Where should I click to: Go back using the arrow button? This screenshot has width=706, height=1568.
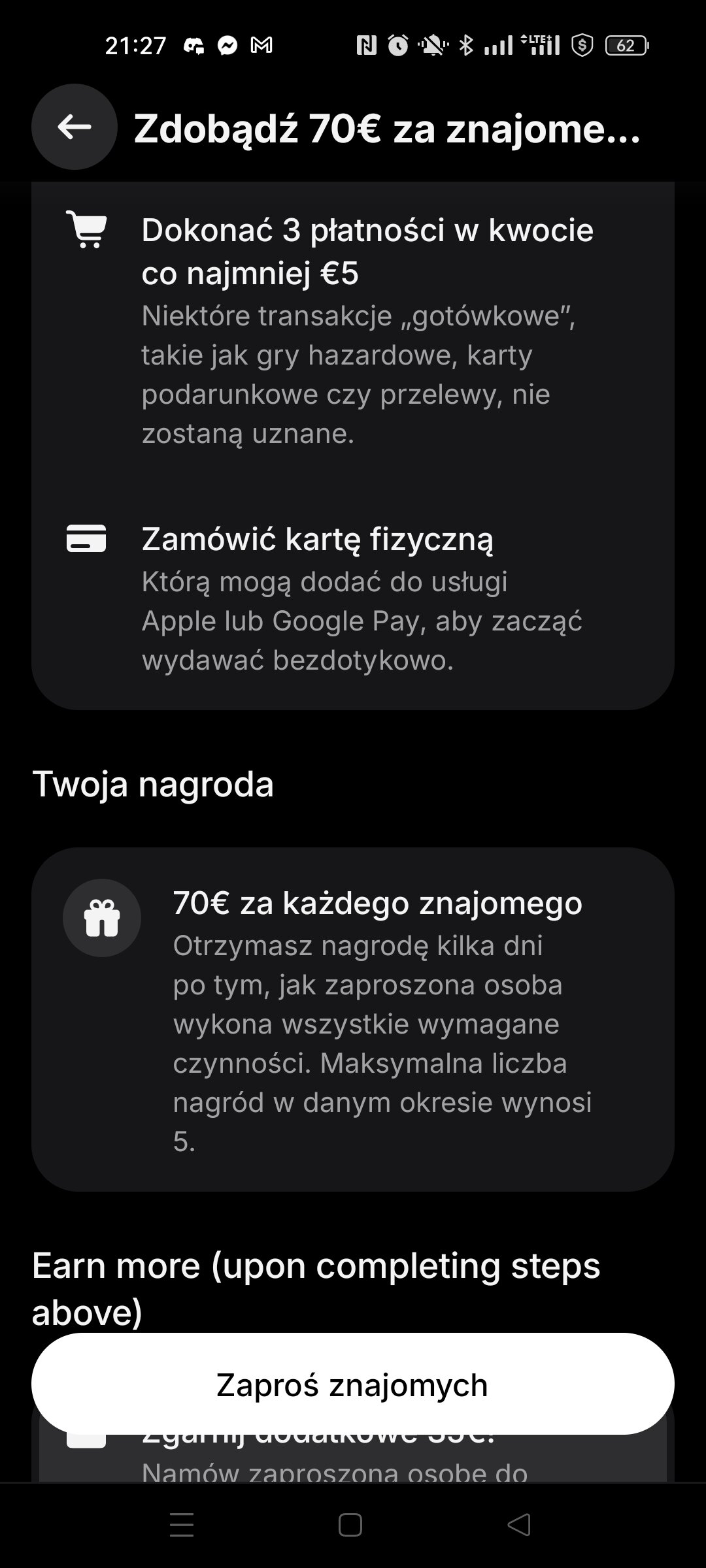click(74, 127)
